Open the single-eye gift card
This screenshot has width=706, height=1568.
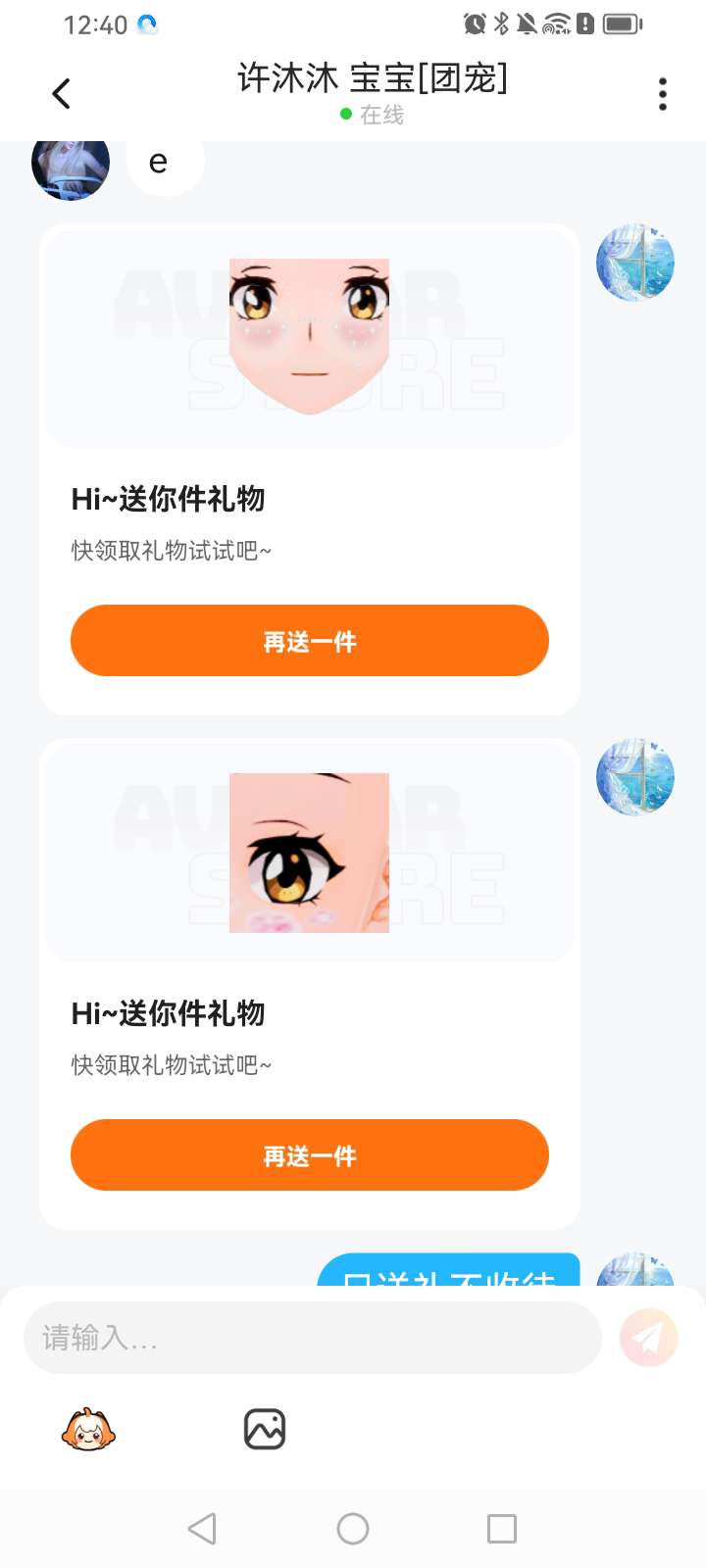click(x=309, y=852)
